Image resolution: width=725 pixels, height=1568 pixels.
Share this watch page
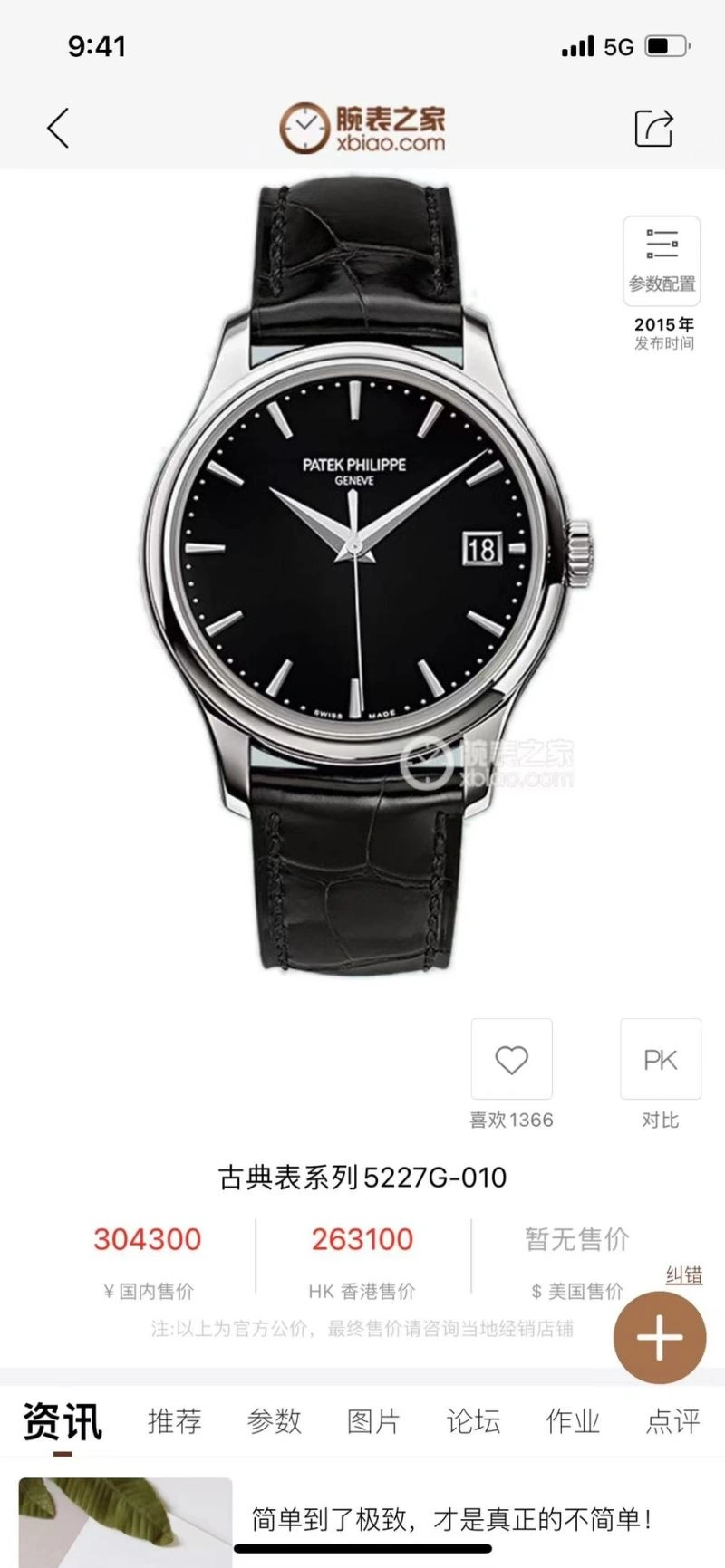(653, 128)
